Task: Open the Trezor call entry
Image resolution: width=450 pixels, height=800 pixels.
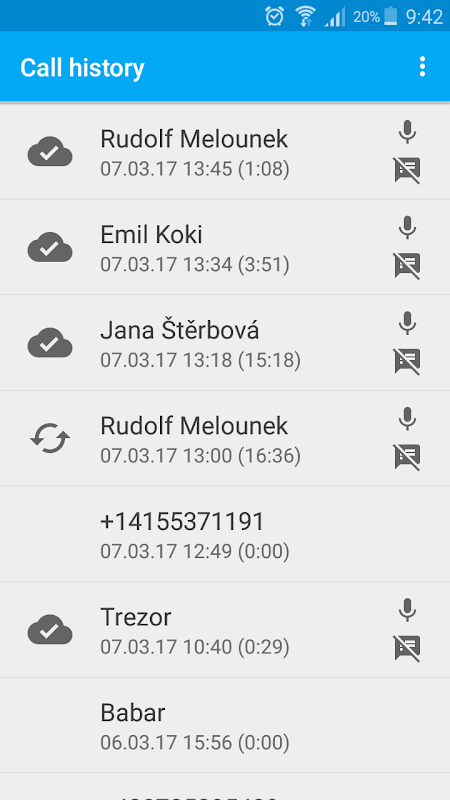Action: coord(225,630)
